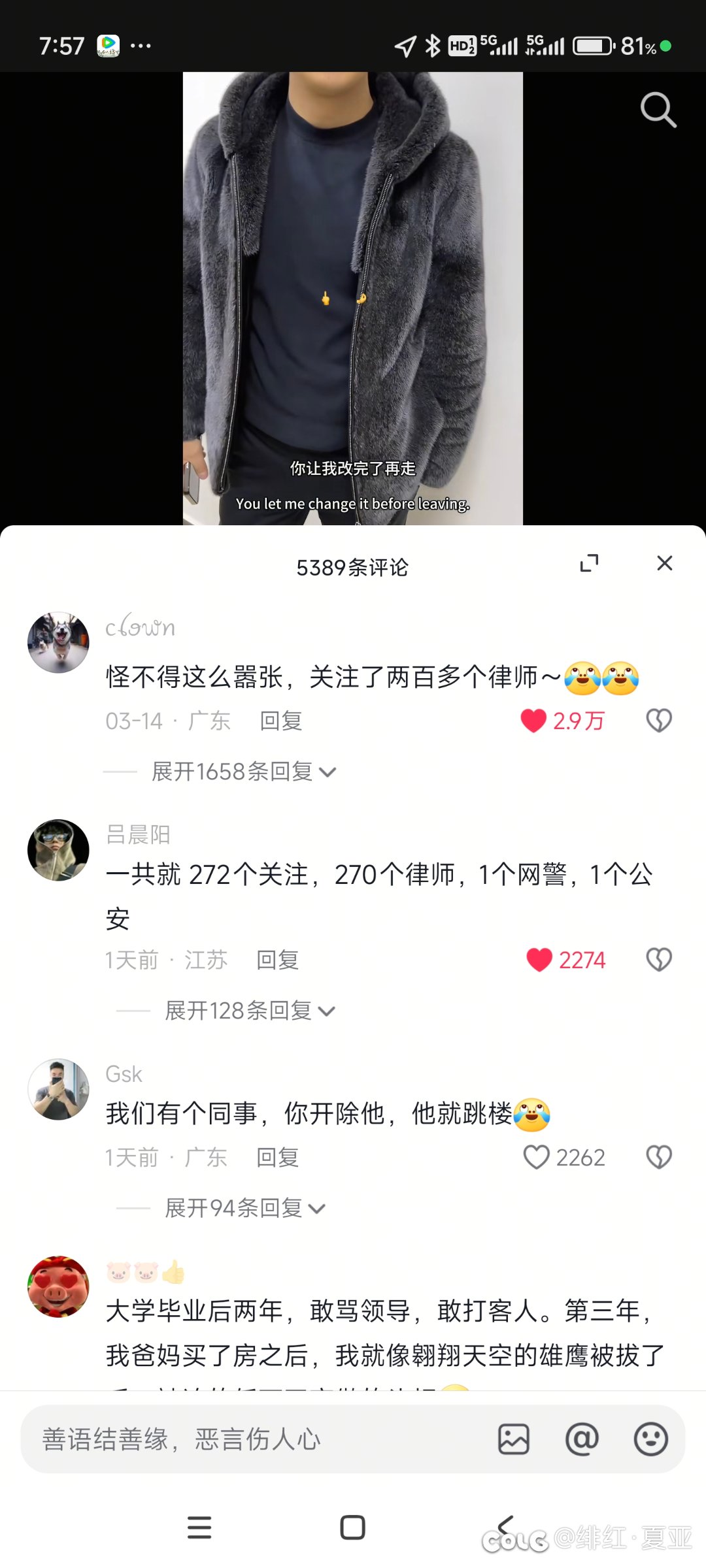The image size is (706, 1568).
Task: Tap the square home navigation button
Action: (x=352, y=1527)
